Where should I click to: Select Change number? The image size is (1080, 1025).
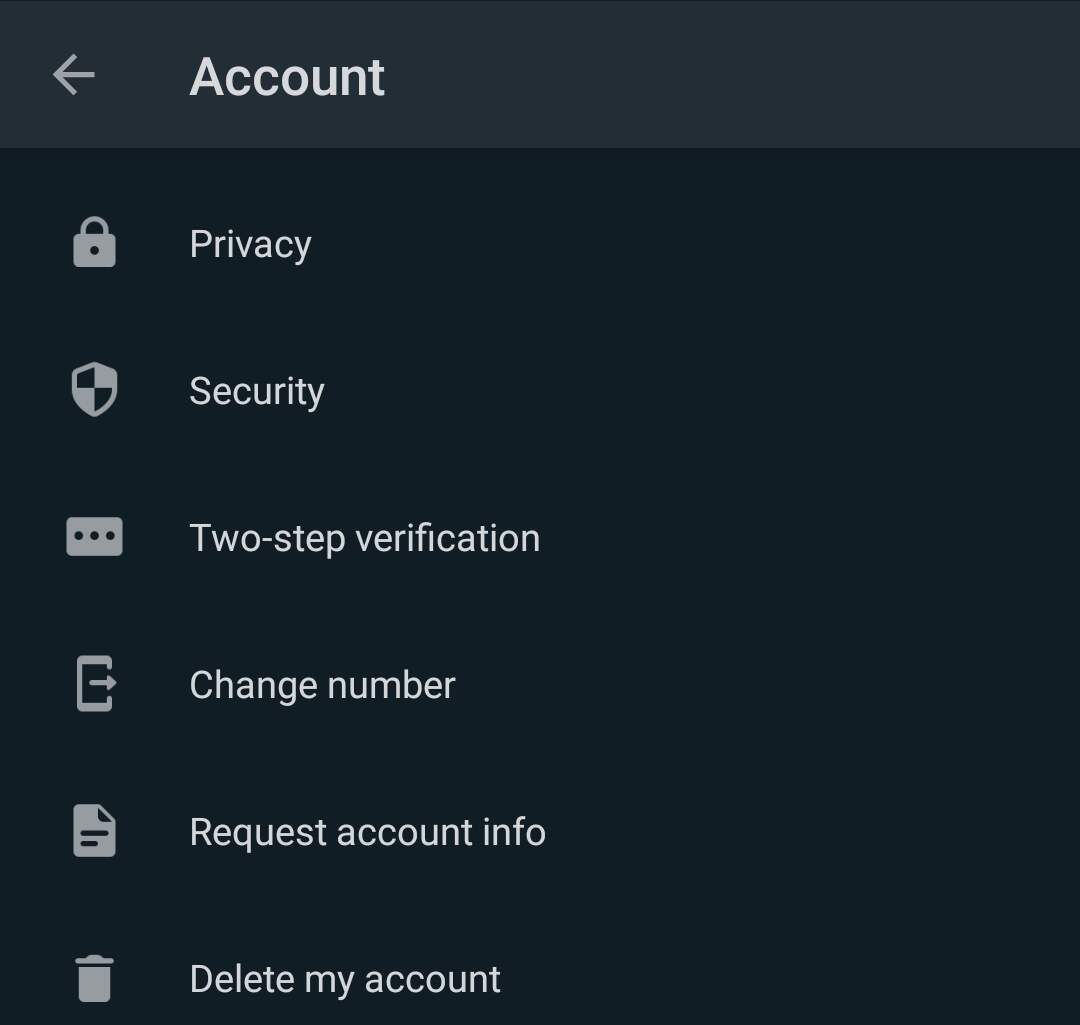click(322, 685)
